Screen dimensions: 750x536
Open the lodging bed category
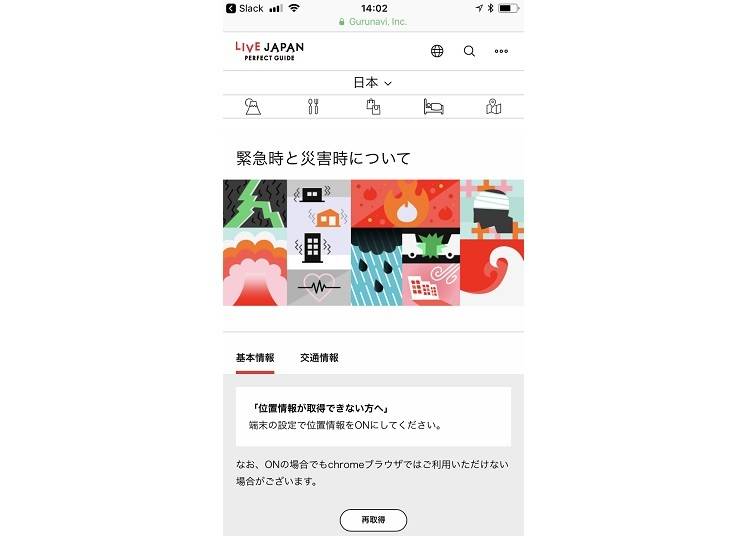(433, 107)
